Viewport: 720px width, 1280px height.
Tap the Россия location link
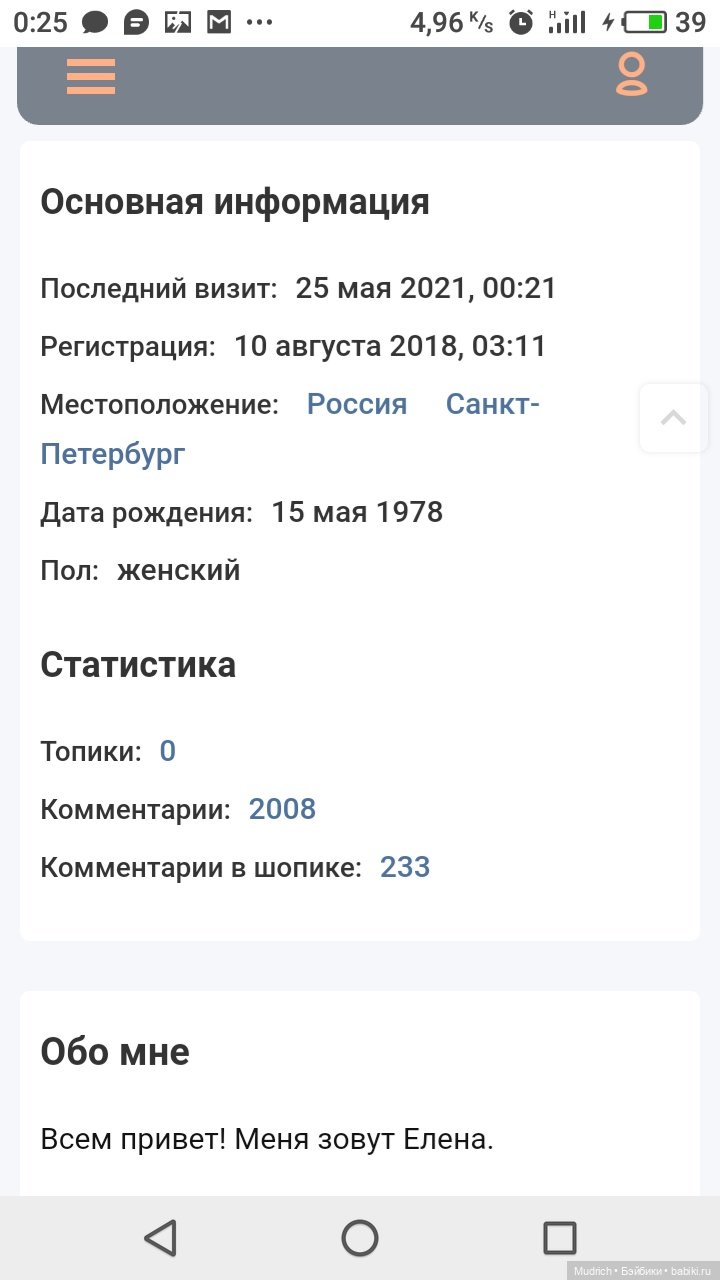coord(357,404)
